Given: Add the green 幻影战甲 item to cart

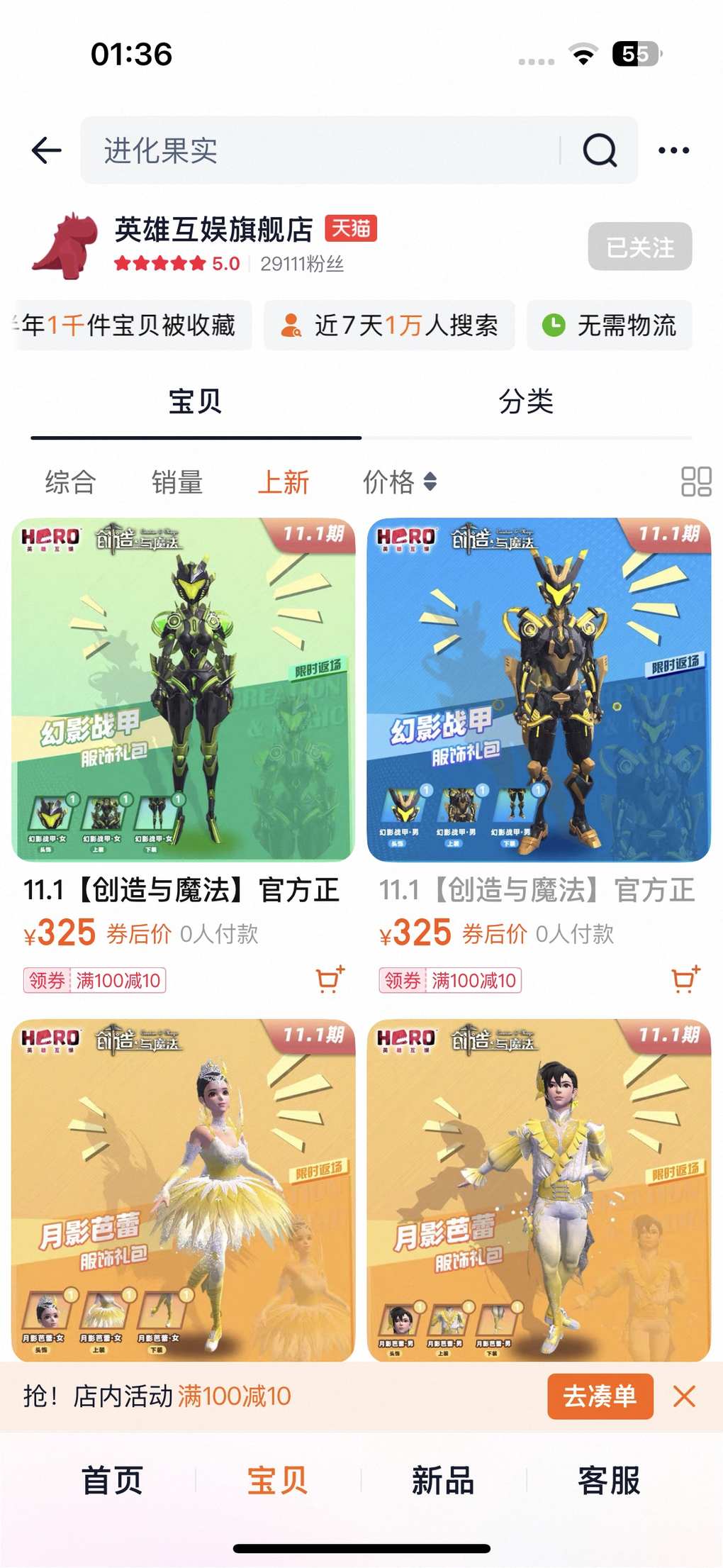Looking at the screenshot, I should point(330,979).
